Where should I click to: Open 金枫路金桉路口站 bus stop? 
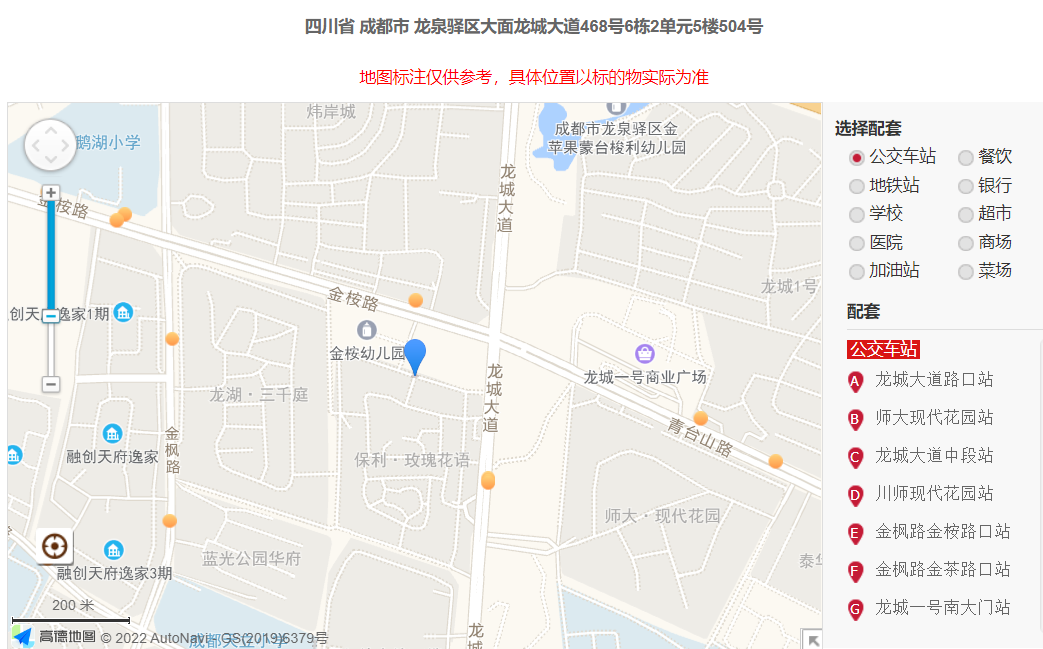point(941,532)
